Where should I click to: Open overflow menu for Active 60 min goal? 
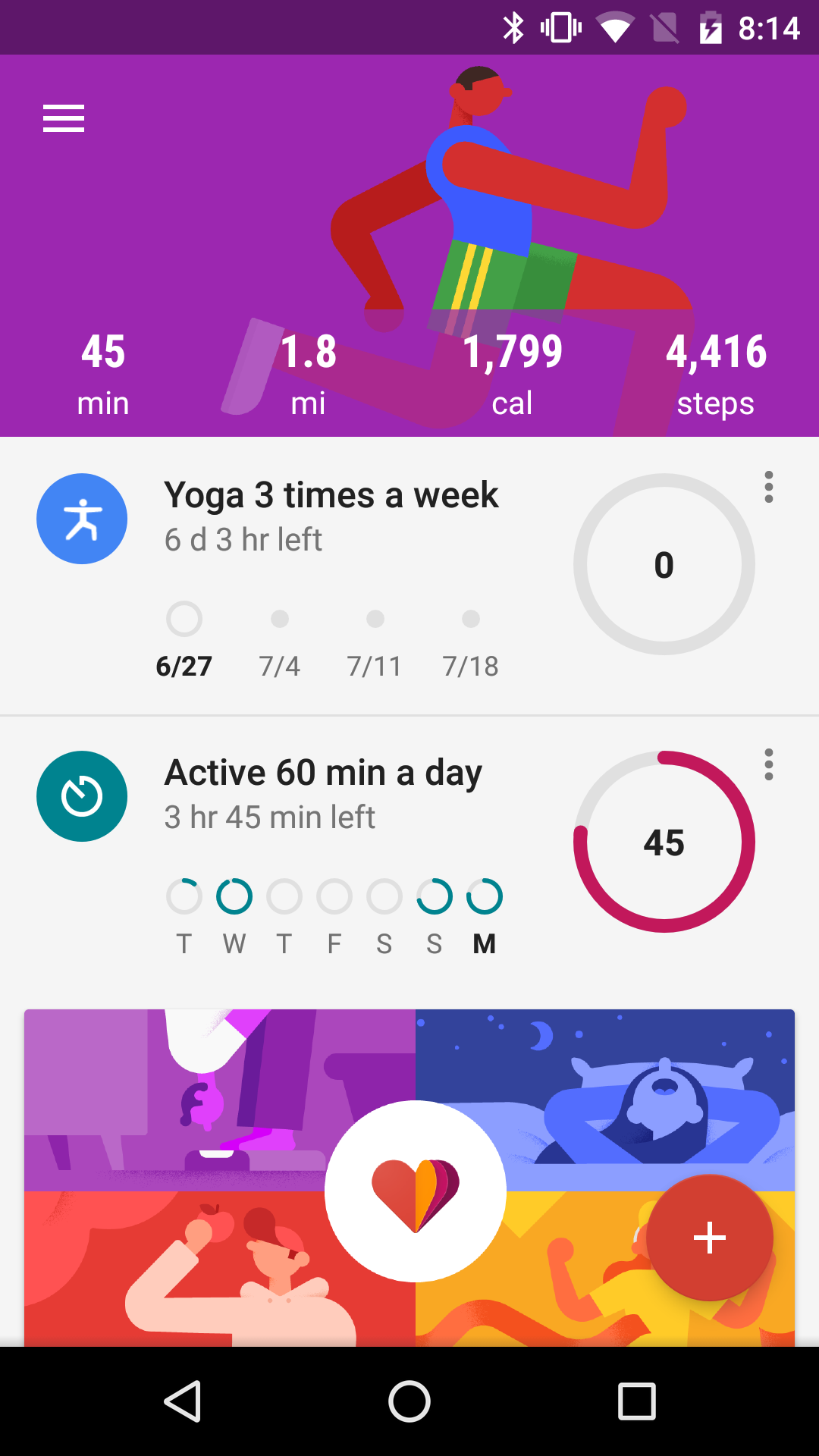click(x=769, y=765)
